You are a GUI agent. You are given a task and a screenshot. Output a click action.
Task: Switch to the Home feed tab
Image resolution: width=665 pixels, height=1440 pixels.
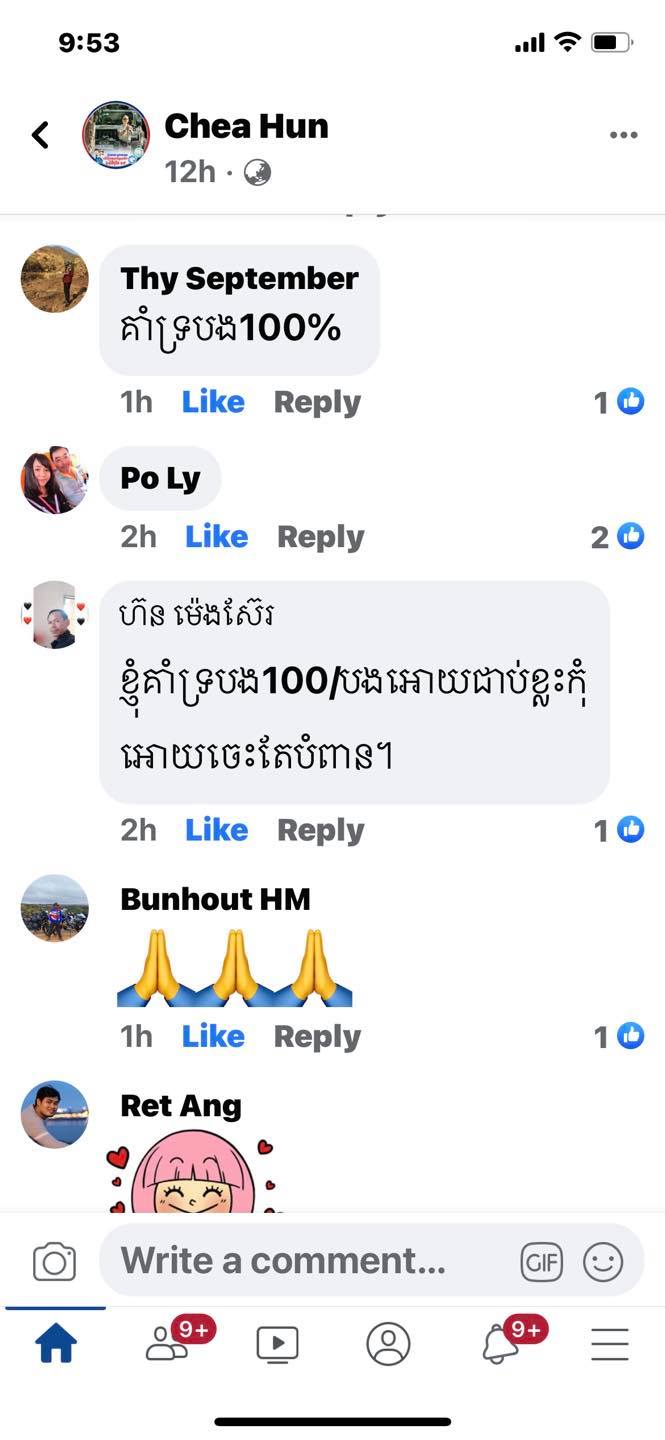[56, 1346]
